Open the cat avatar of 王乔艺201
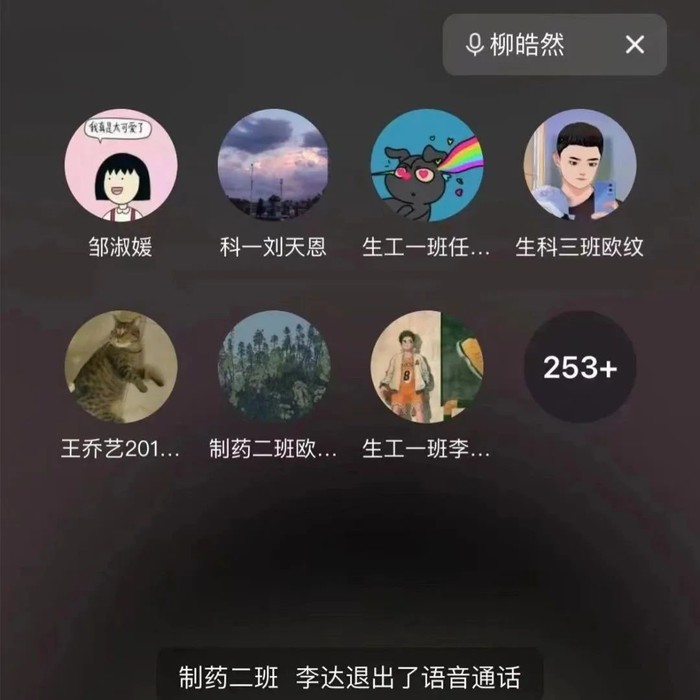Viewport: 700px width, 700px height. pyautogui.click(x=121, y=366)
